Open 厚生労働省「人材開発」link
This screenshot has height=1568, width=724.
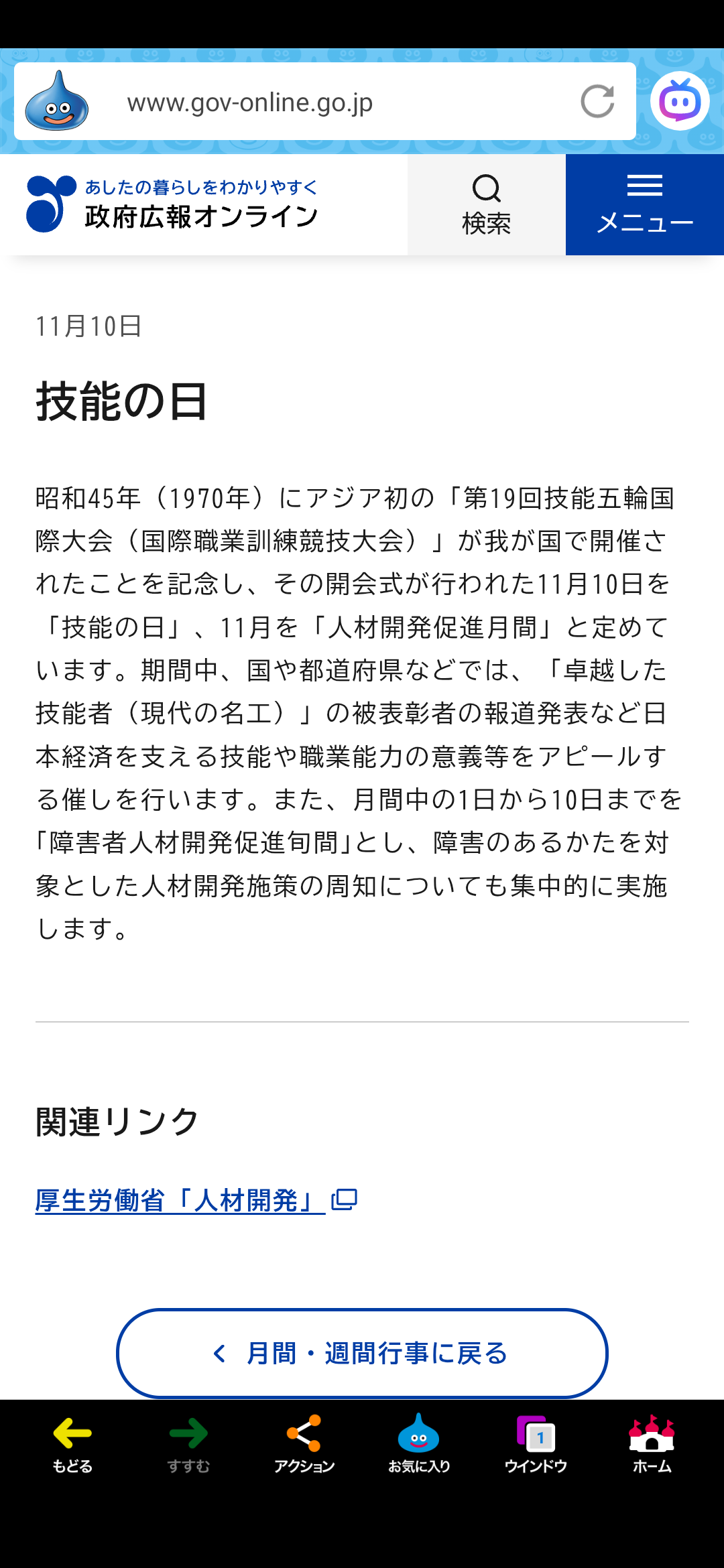(181, 1200)
